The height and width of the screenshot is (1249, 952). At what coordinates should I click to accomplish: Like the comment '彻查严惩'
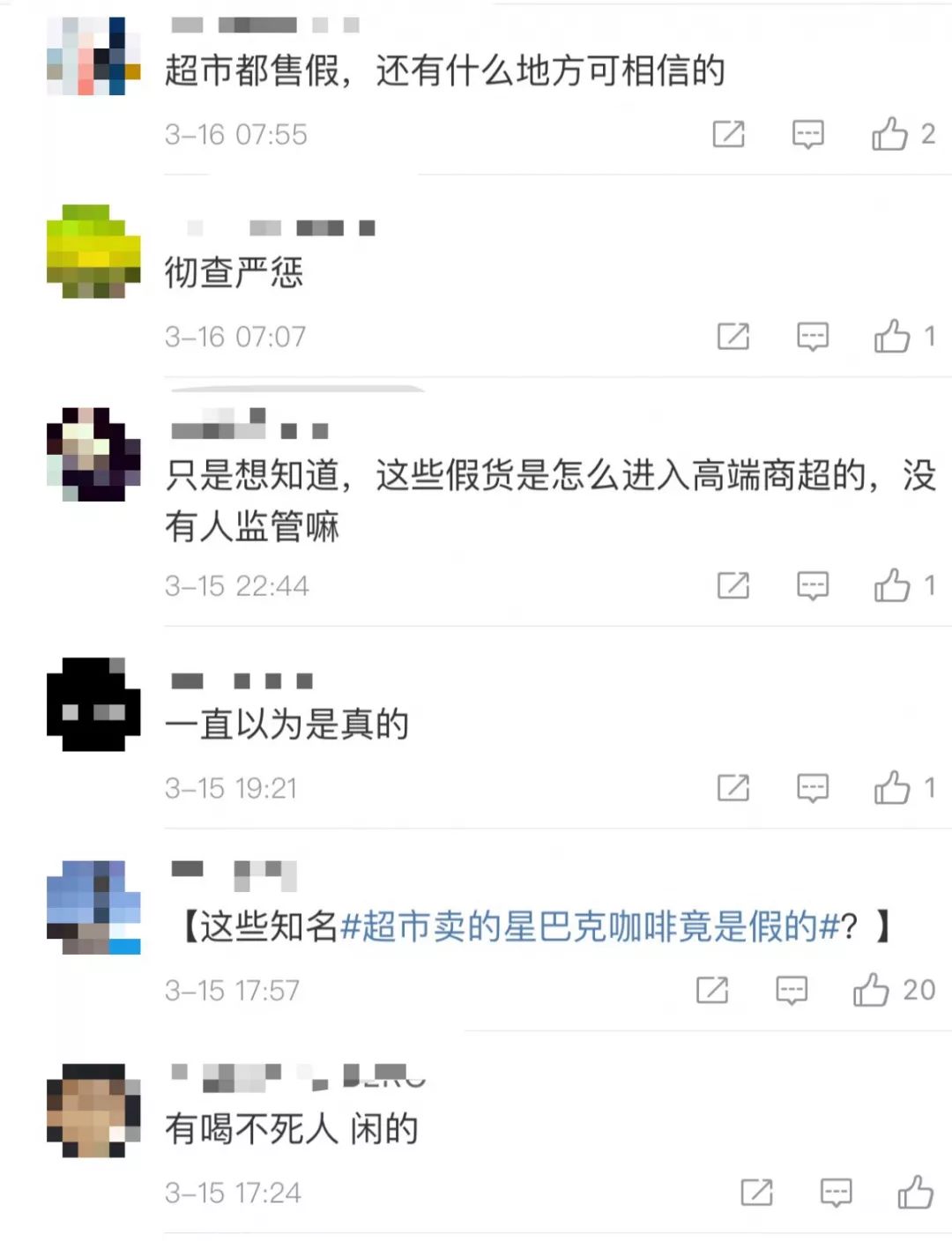pos(892,336)
